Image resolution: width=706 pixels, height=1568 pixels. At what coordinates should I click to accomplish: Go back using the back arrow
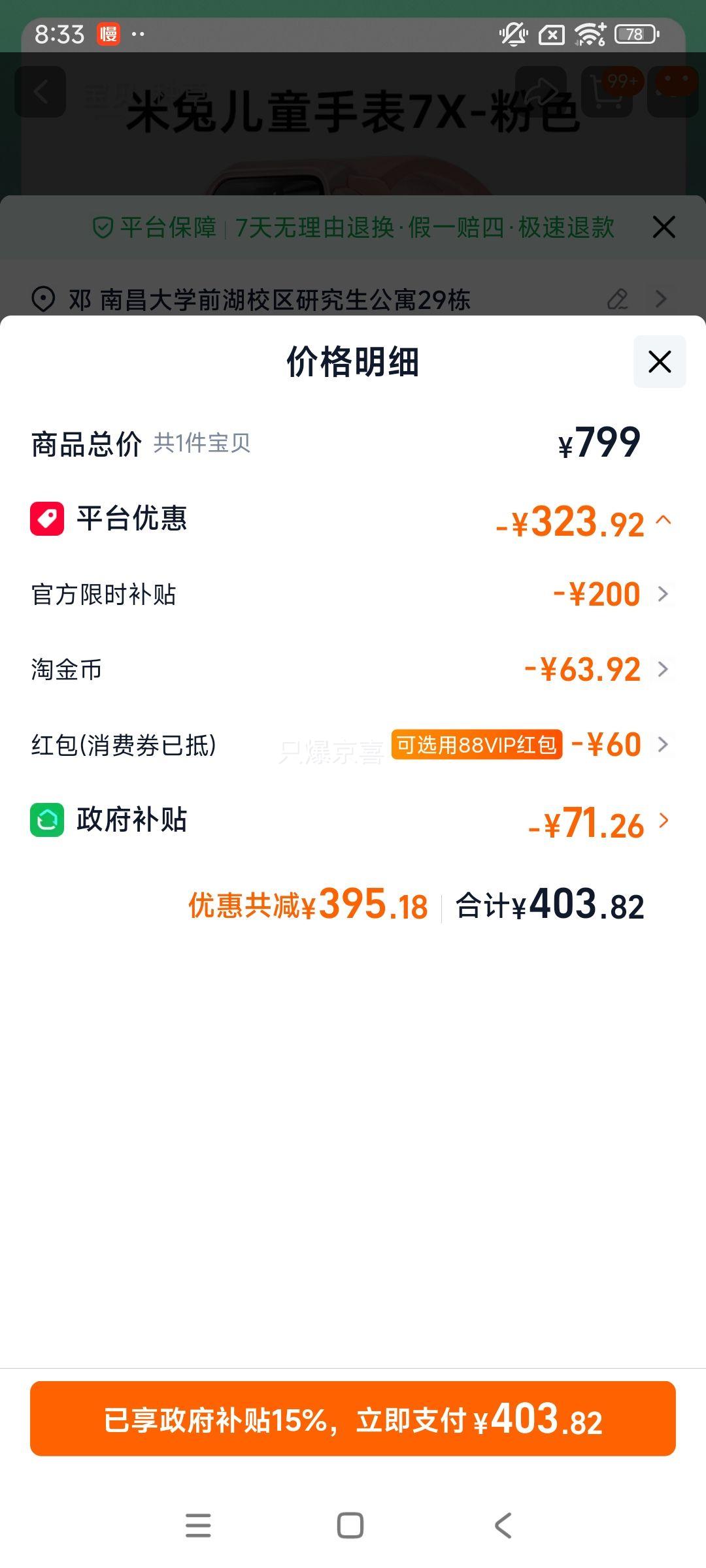pos(41,90)
